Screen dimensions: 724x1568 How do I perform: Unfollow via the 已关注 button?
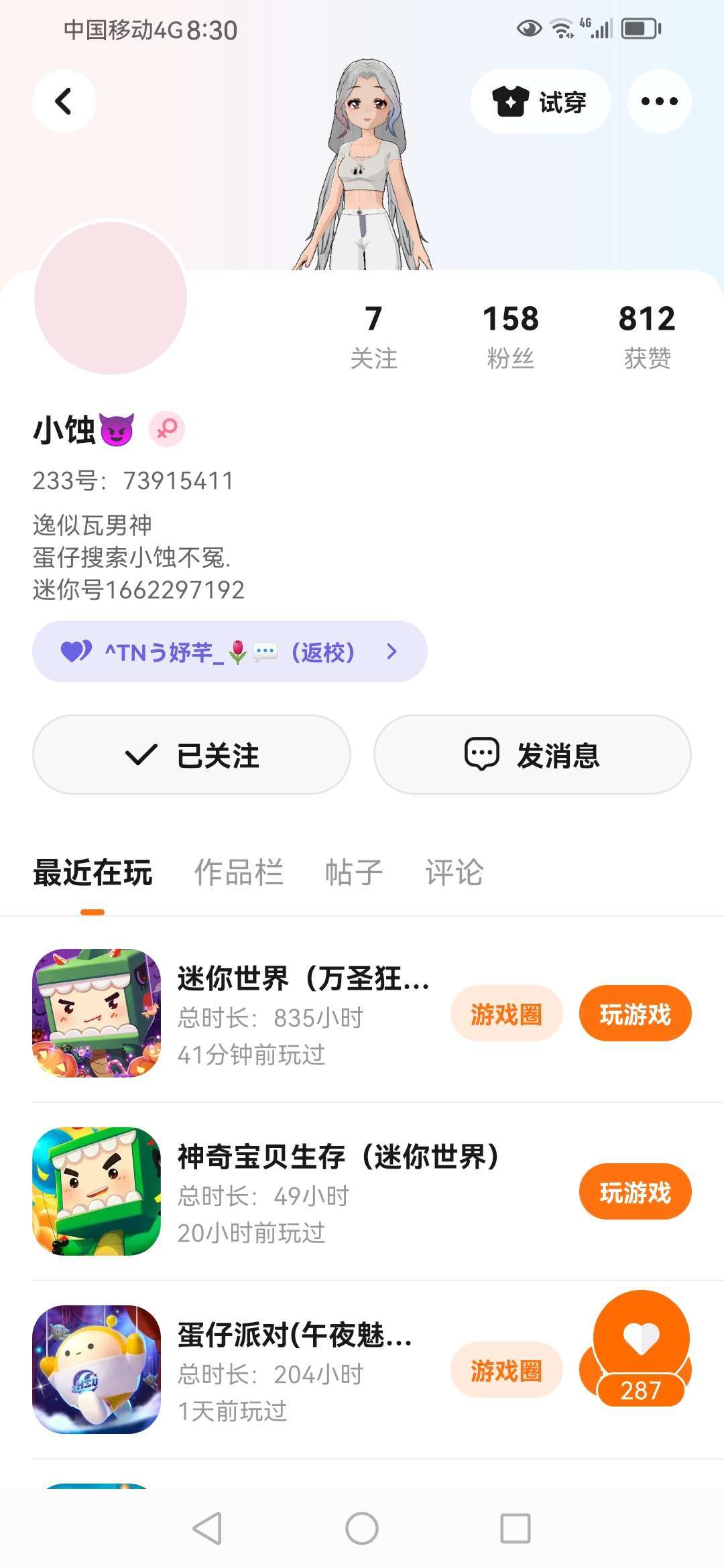point(191,755)
